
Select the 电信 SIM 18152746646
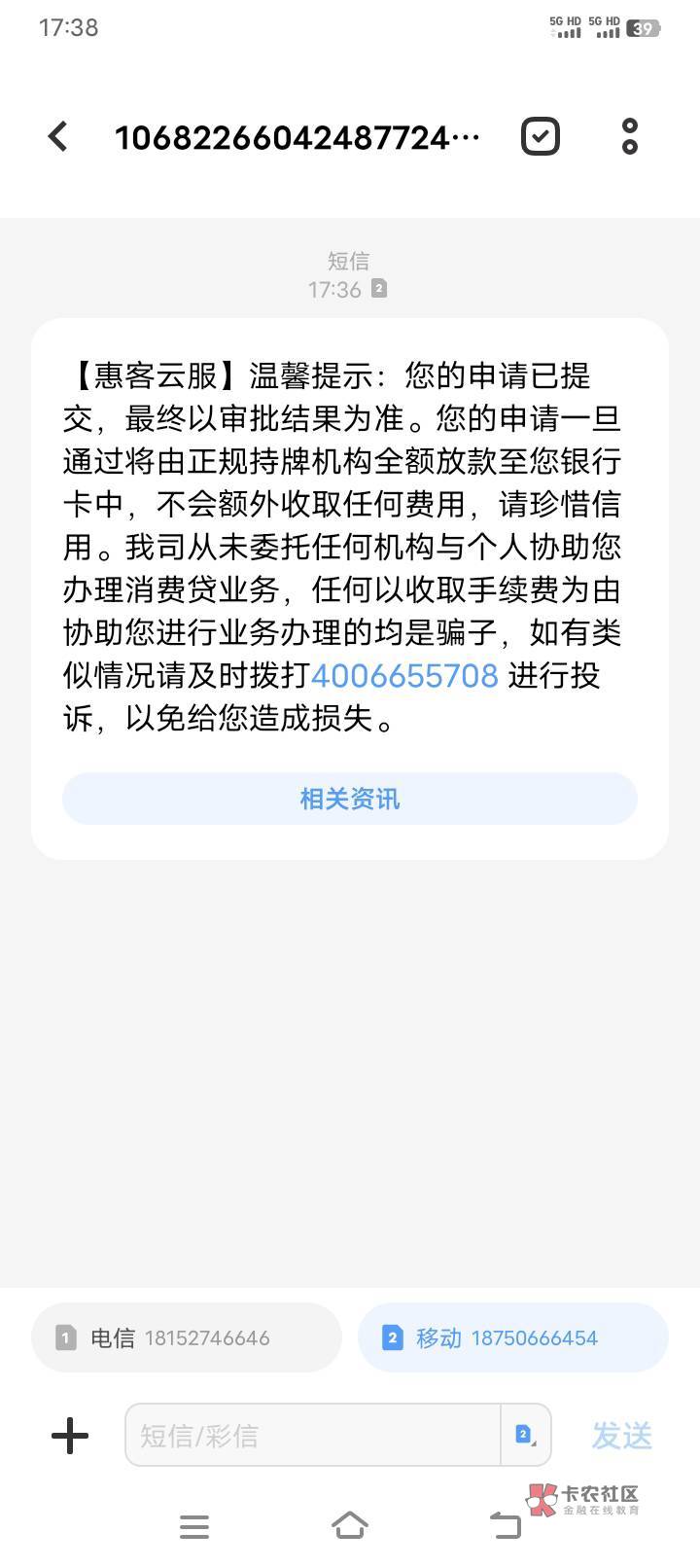187,1337
